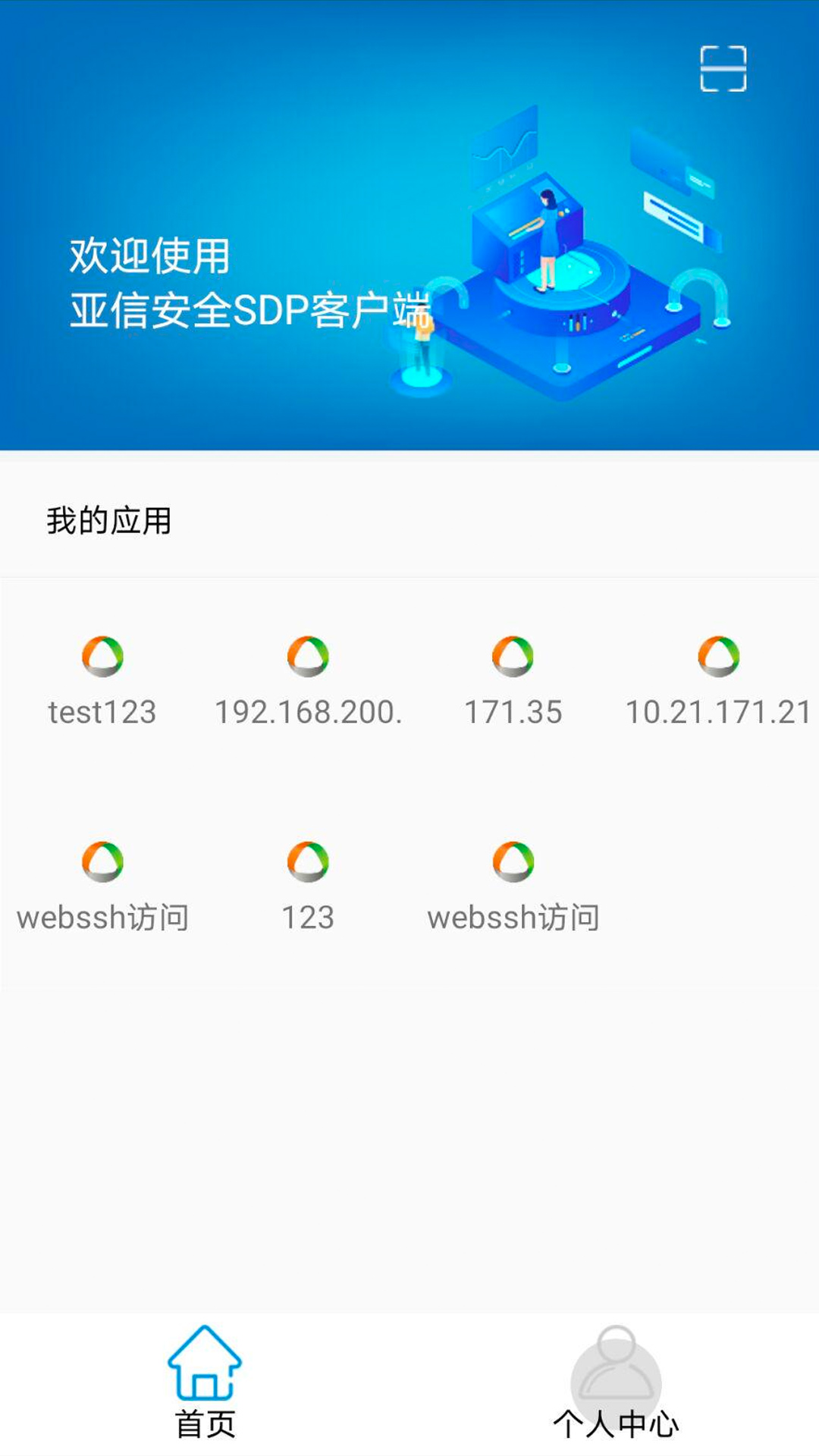Select the 我的应用 section heading
819x1456 pixels.
(108, 519)
